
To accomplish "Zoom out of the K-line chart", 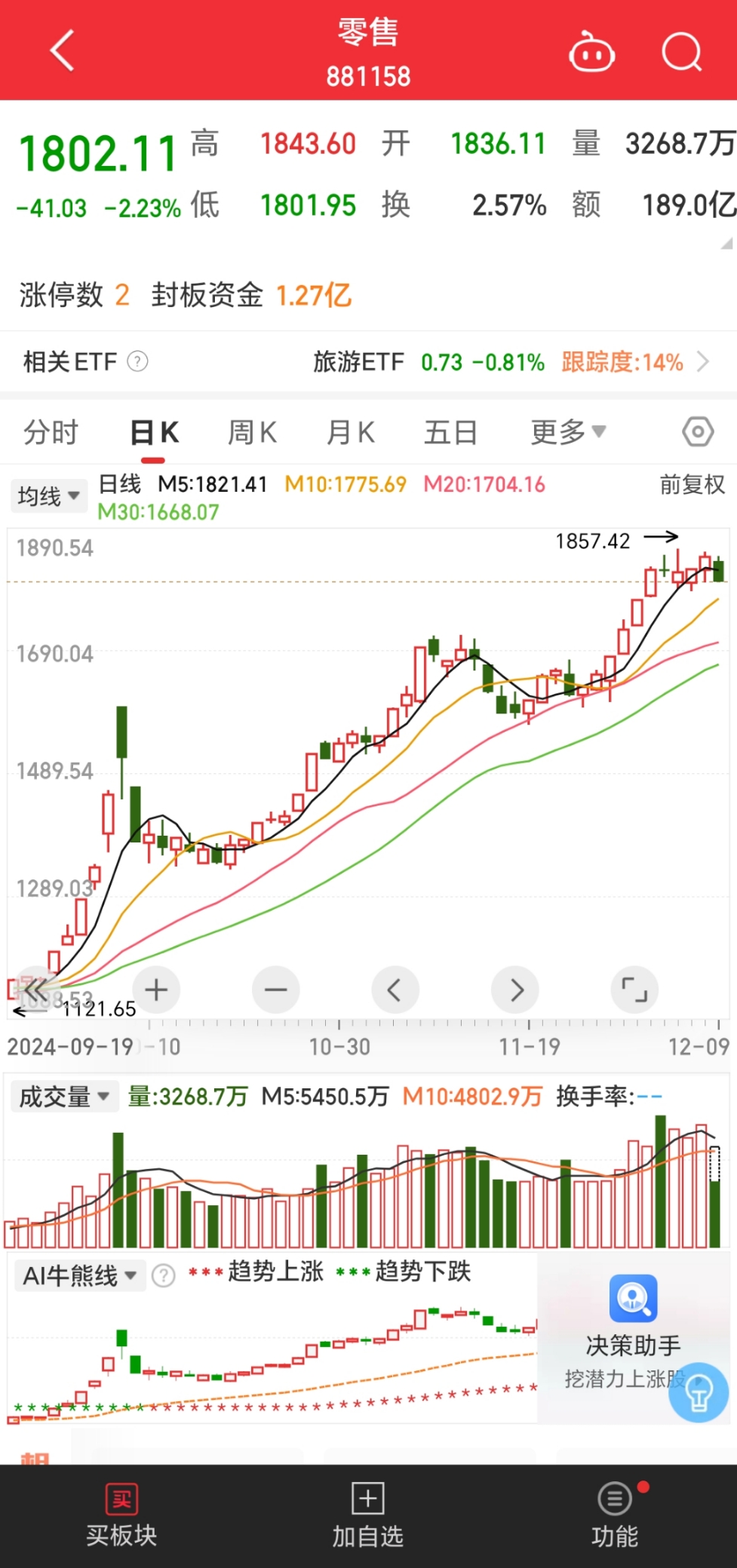I will coord(275,990).
